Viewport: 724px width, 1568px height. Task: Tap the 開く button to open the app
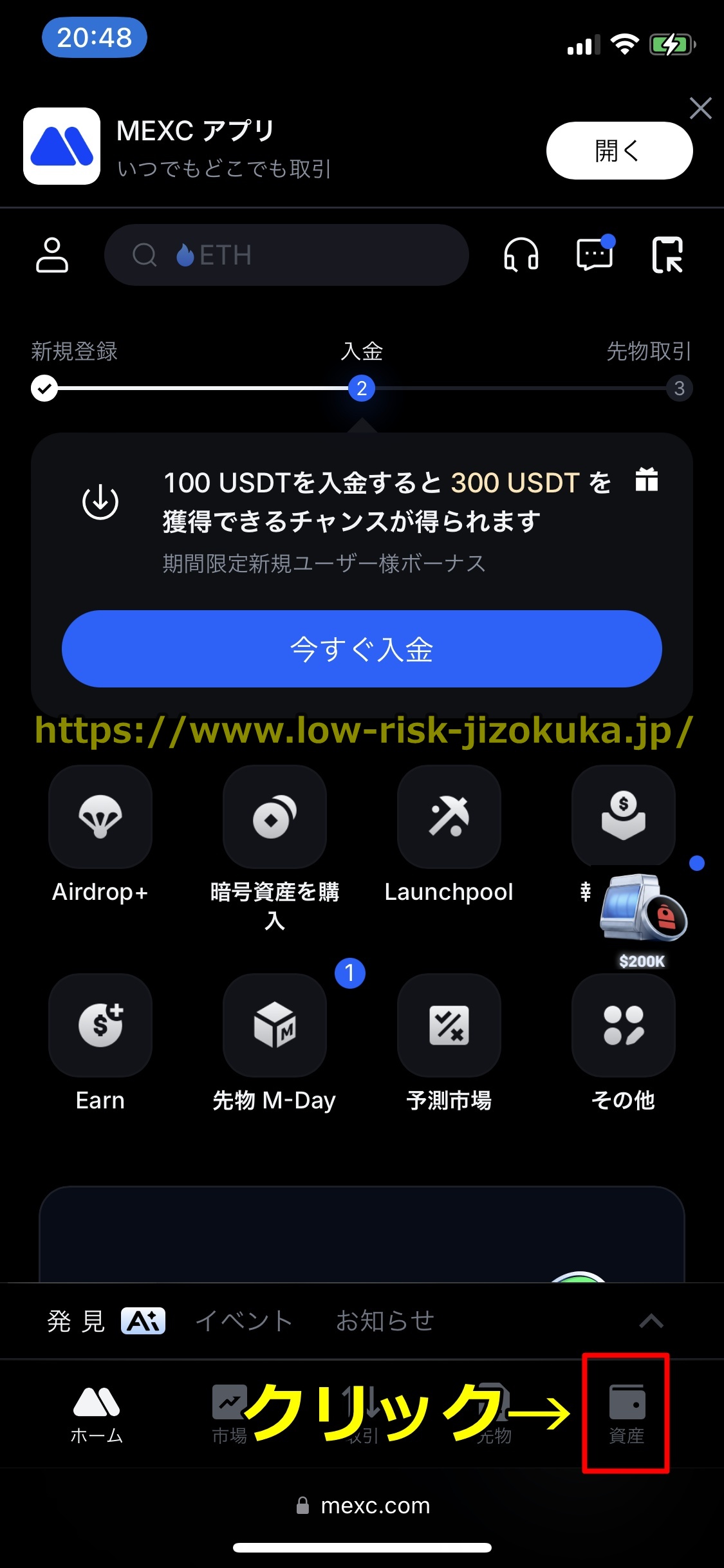pyautogui.click(x=619, y=151)
